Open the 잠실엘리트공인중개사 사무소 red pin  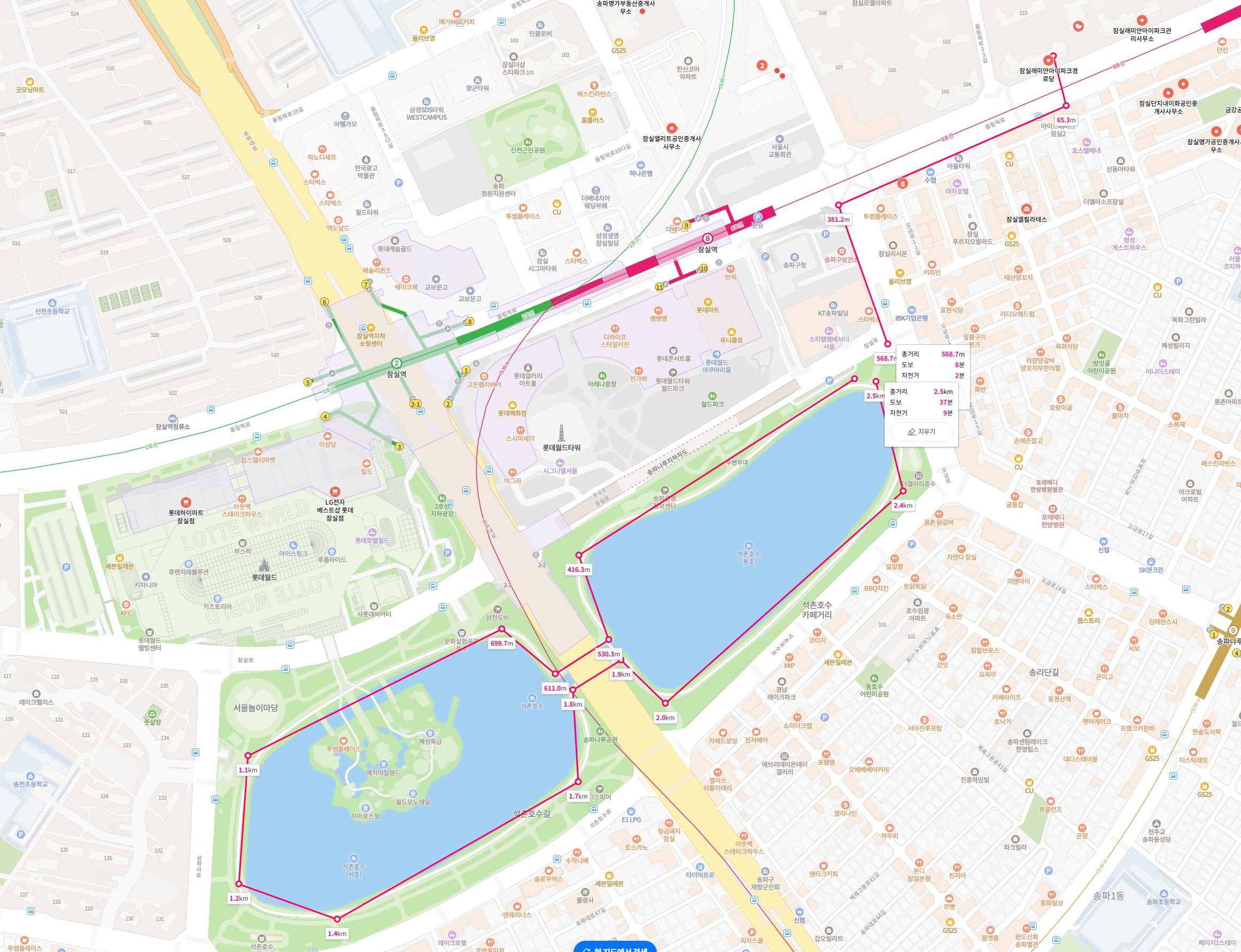point(671,128)
